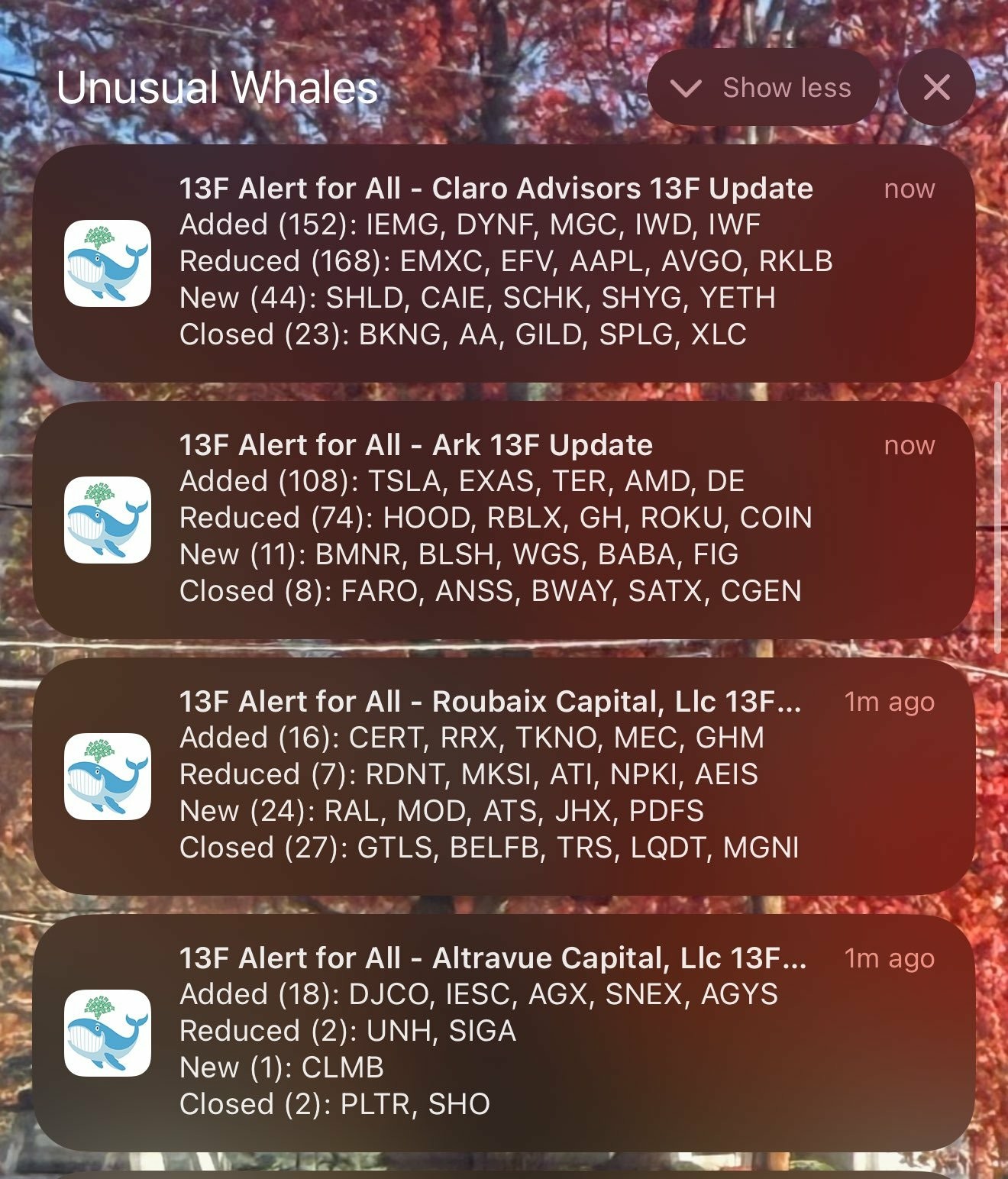The image size is (1008, 1179).
Task: Open the Roubaix Capital 13F alert
Action: 504,775
